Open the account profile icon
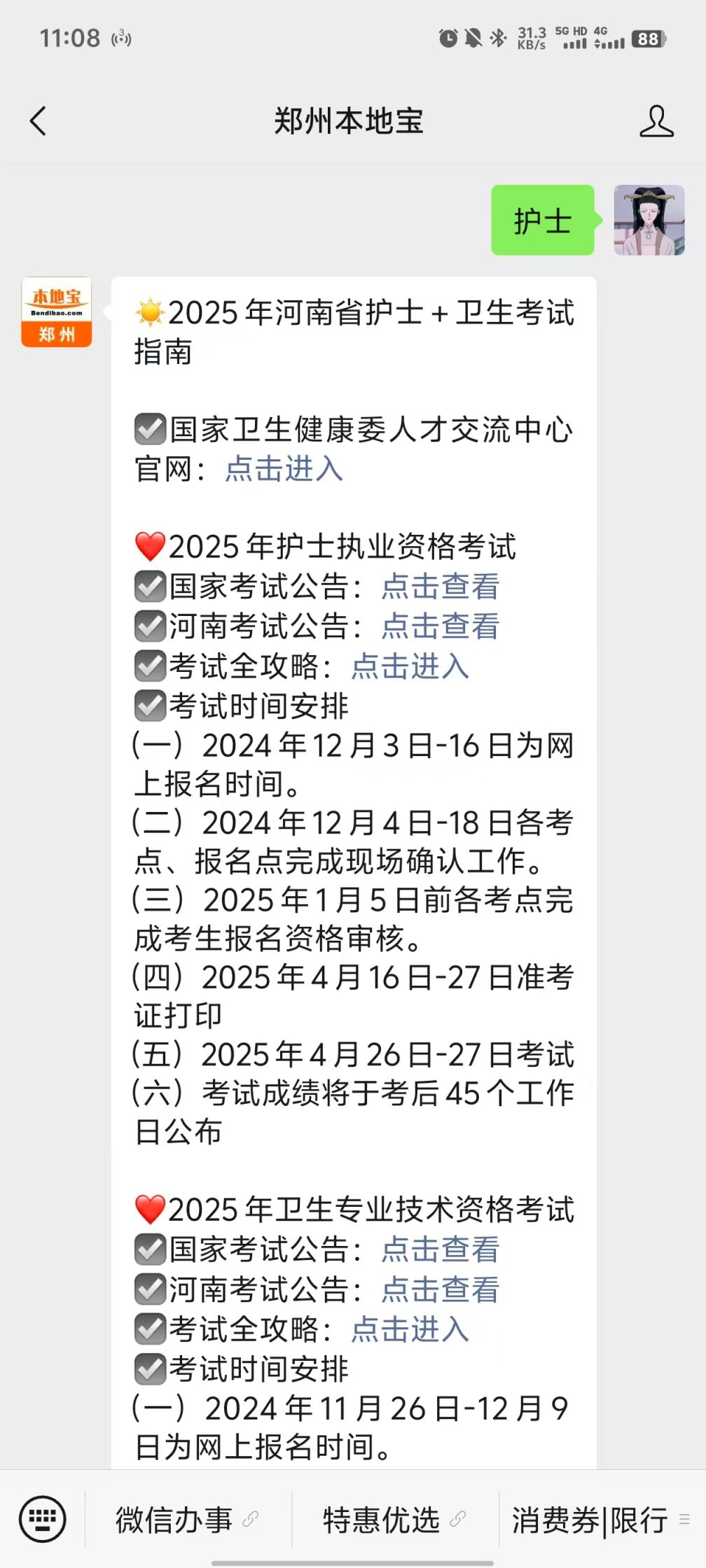Image resolution: width=706 pixels, height=1568 pixels. coord(656,121)
